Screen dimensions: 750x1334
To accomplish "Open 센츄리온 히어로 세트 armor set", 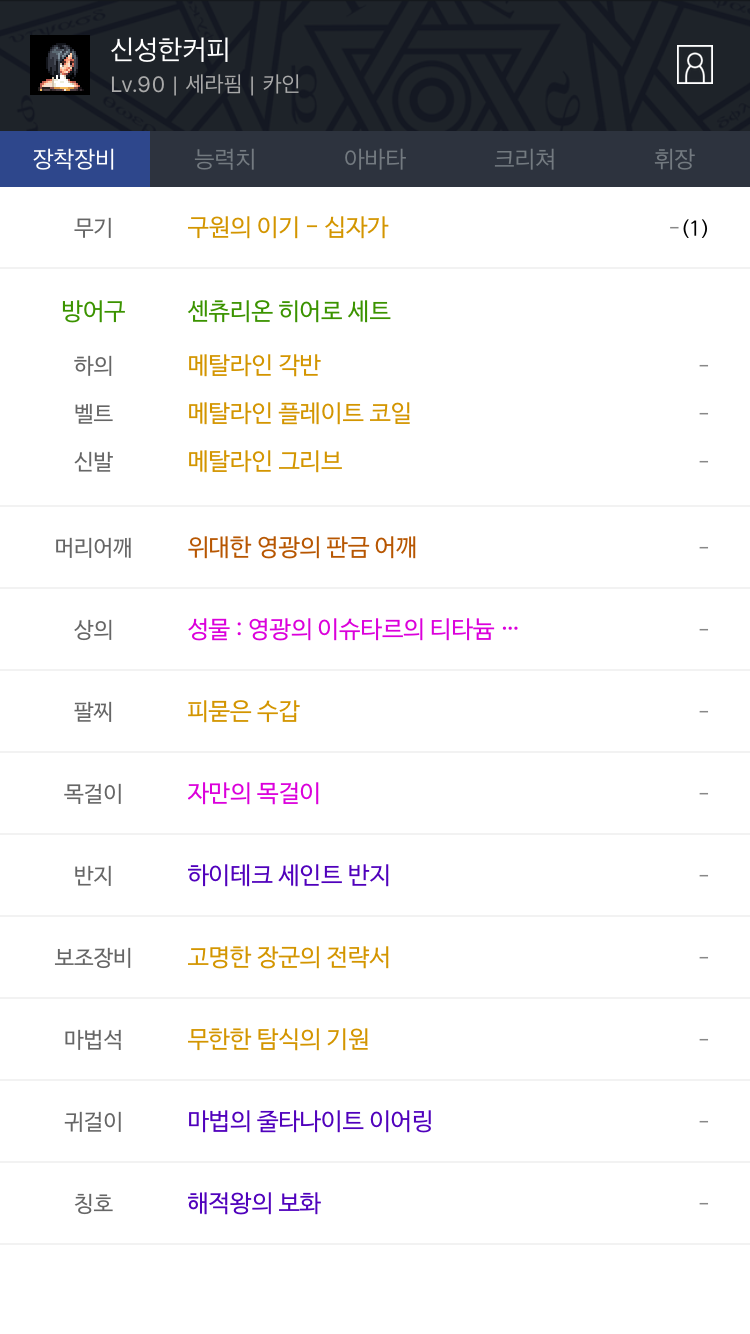I will (x=289, y=311).
